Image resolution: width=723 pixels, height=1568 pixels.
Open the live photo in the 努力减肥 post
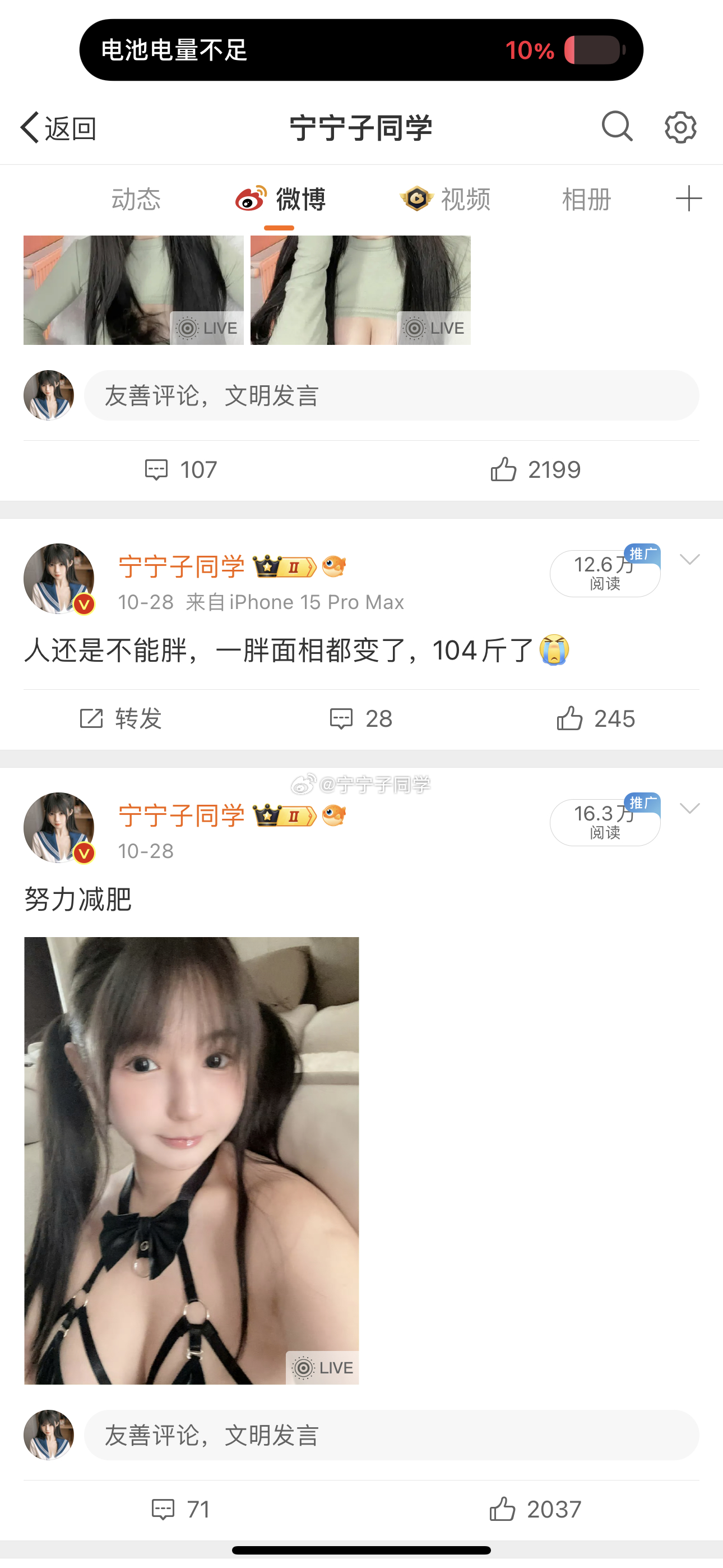pyautogui.click(x=191, y=1160)
